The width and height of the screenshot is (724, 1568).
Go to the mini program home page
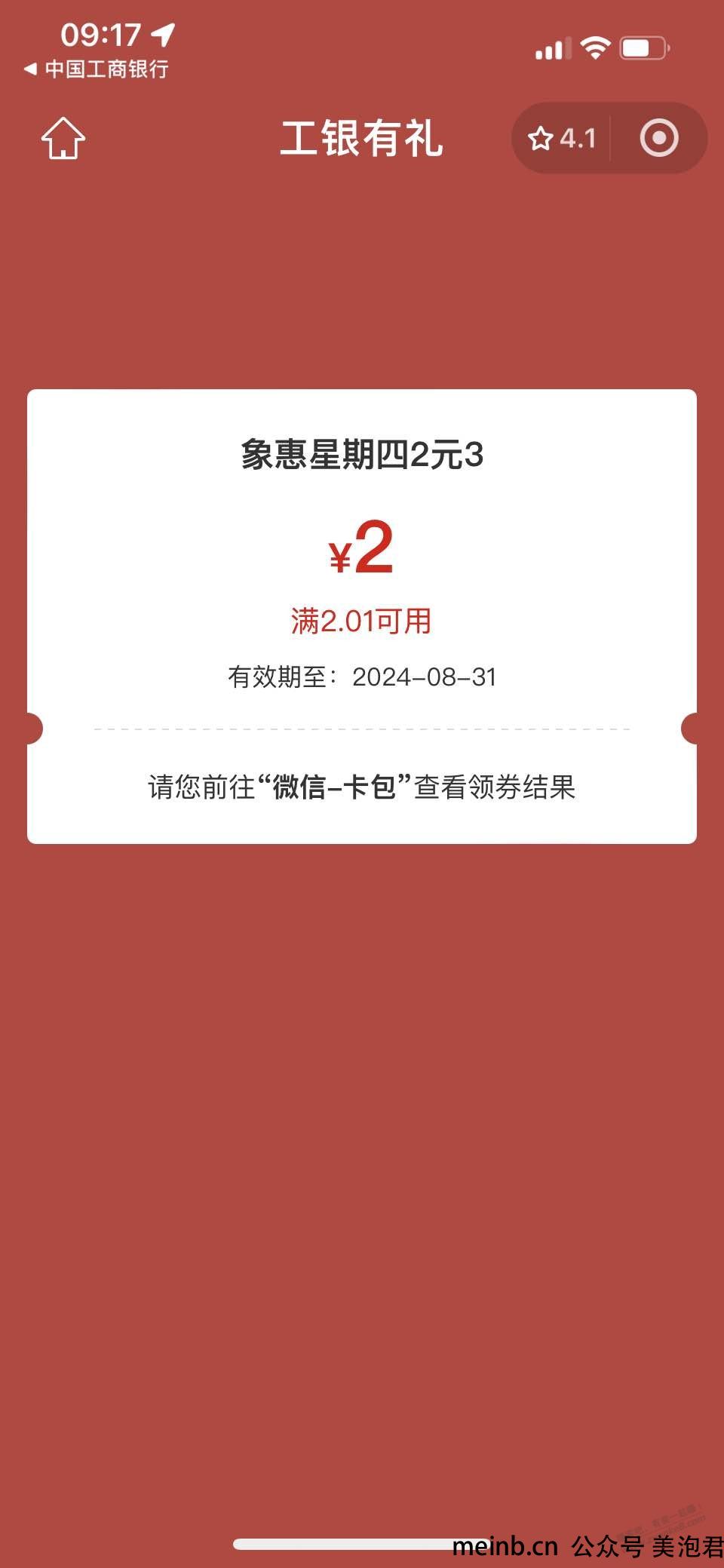click(x=63, y=139)
